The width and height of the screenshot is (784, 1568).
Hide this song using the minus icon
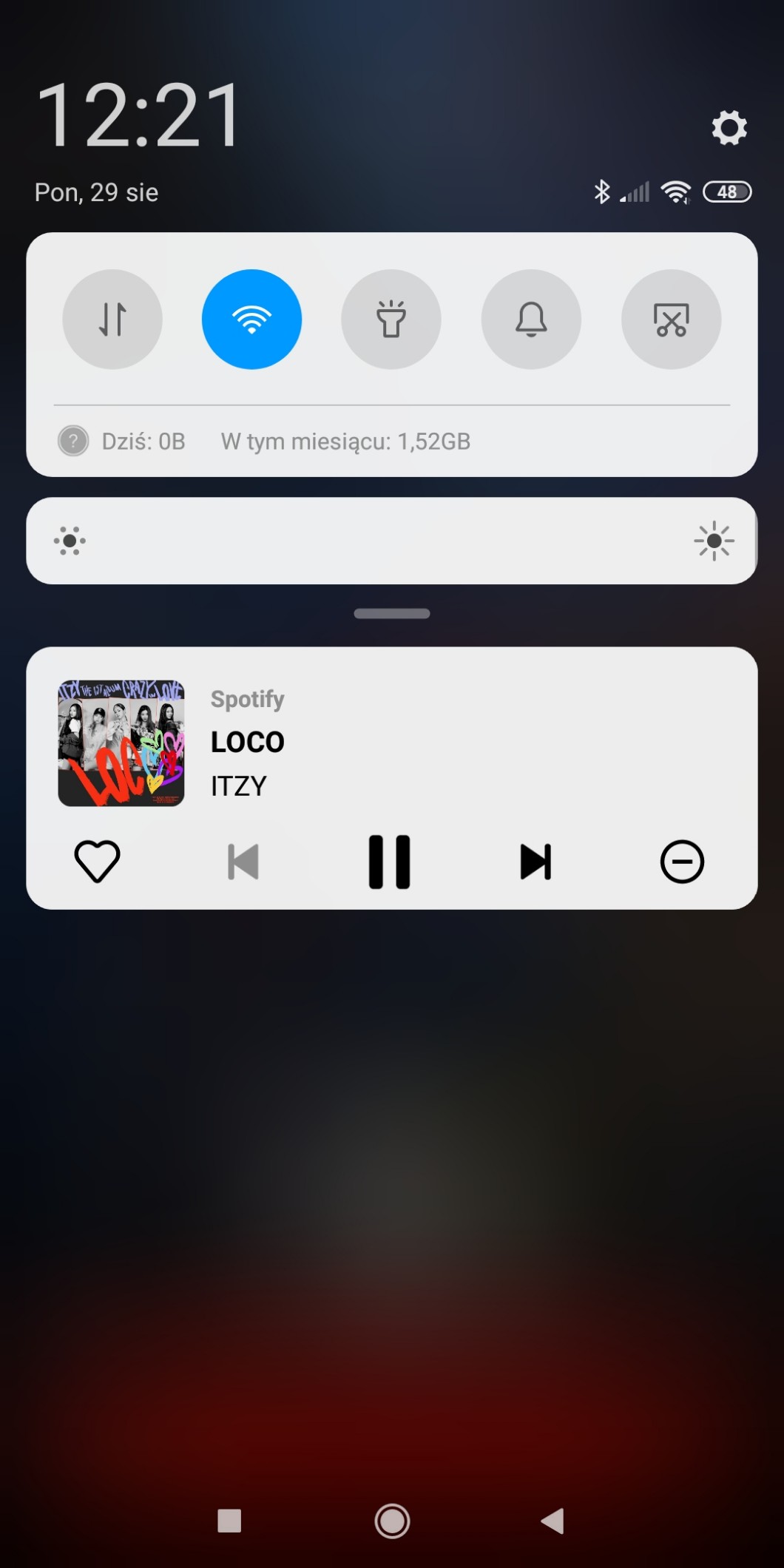[x=681, y=862]
